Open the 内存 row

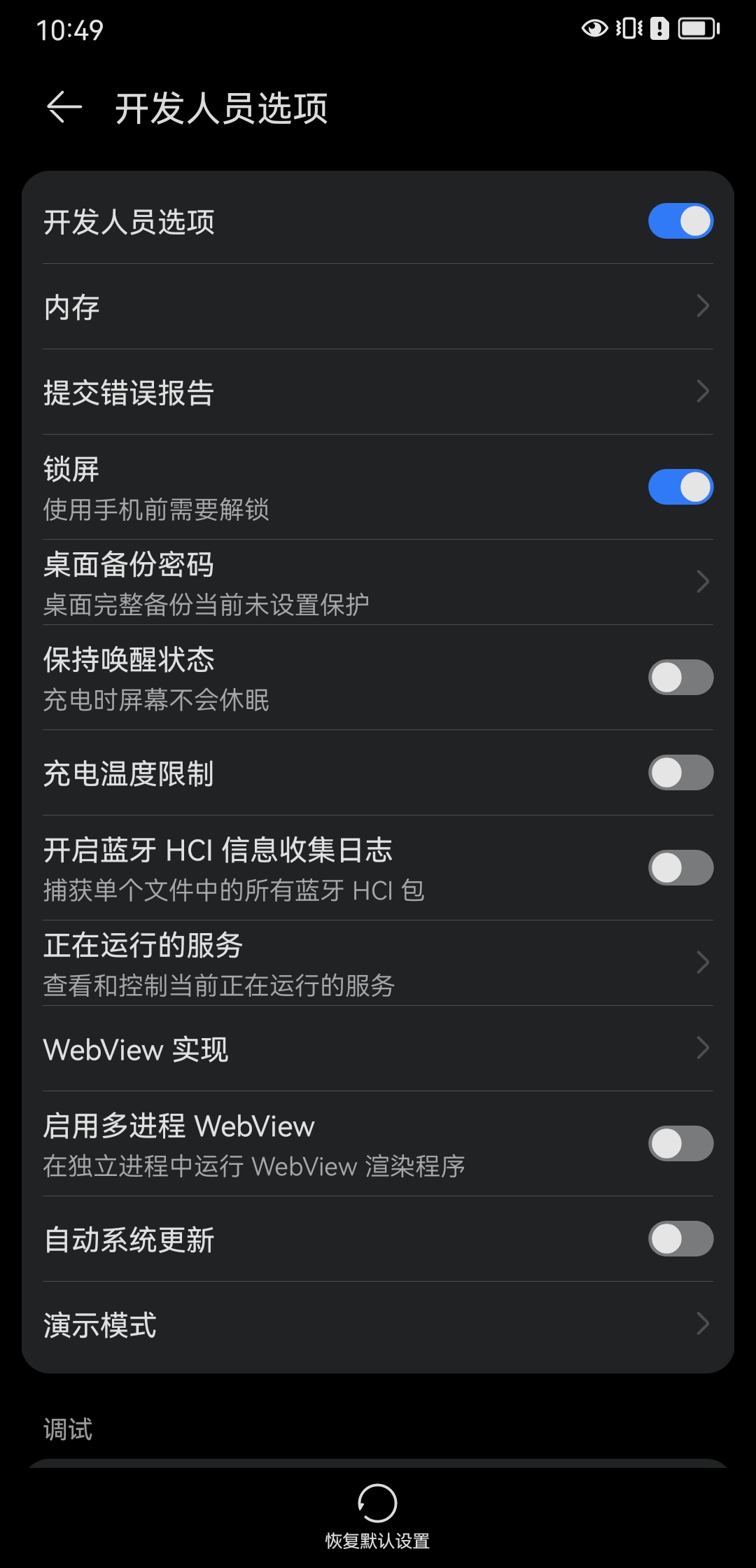pos(378,307)
